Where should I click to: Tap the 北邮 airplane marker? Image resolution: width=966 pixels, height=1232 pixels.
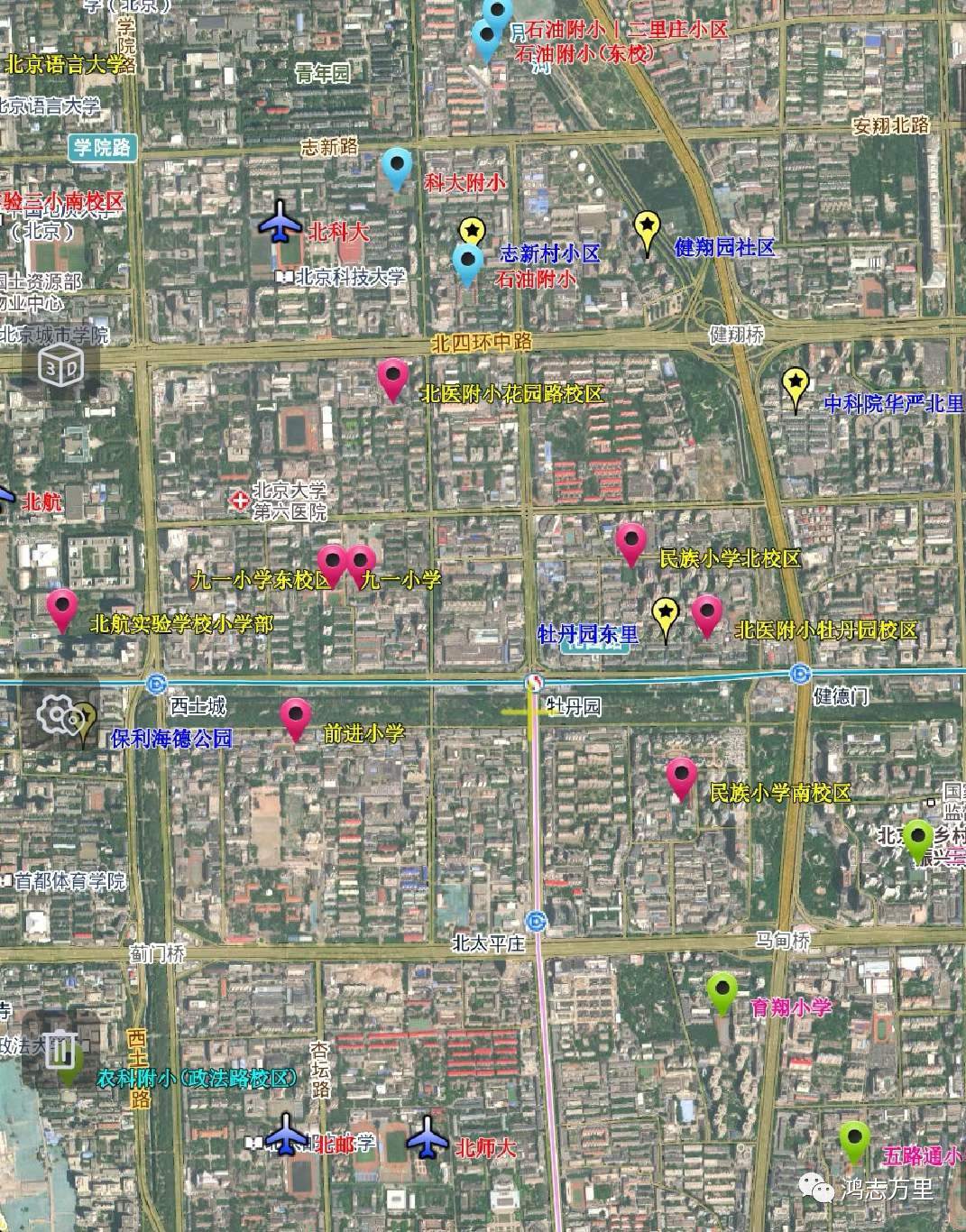(x=288, y=1135)
